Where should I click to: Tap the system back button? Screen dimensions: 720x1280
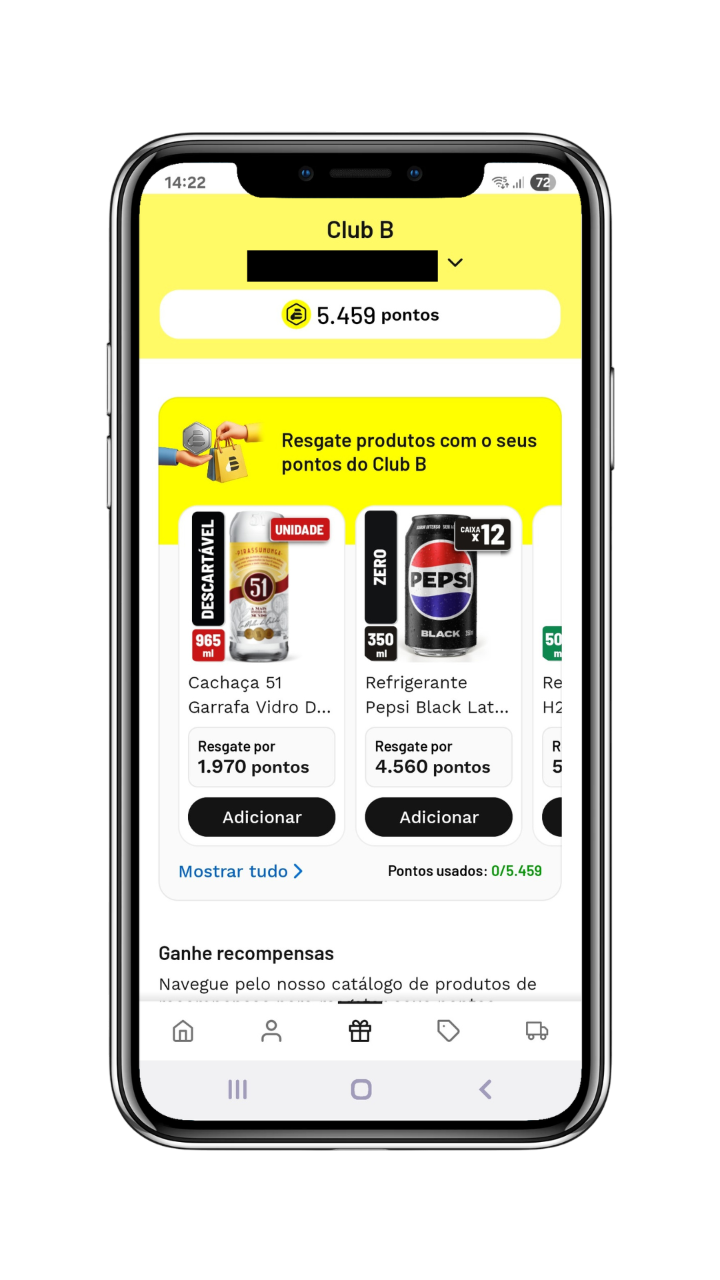(x=485, y=1089)
